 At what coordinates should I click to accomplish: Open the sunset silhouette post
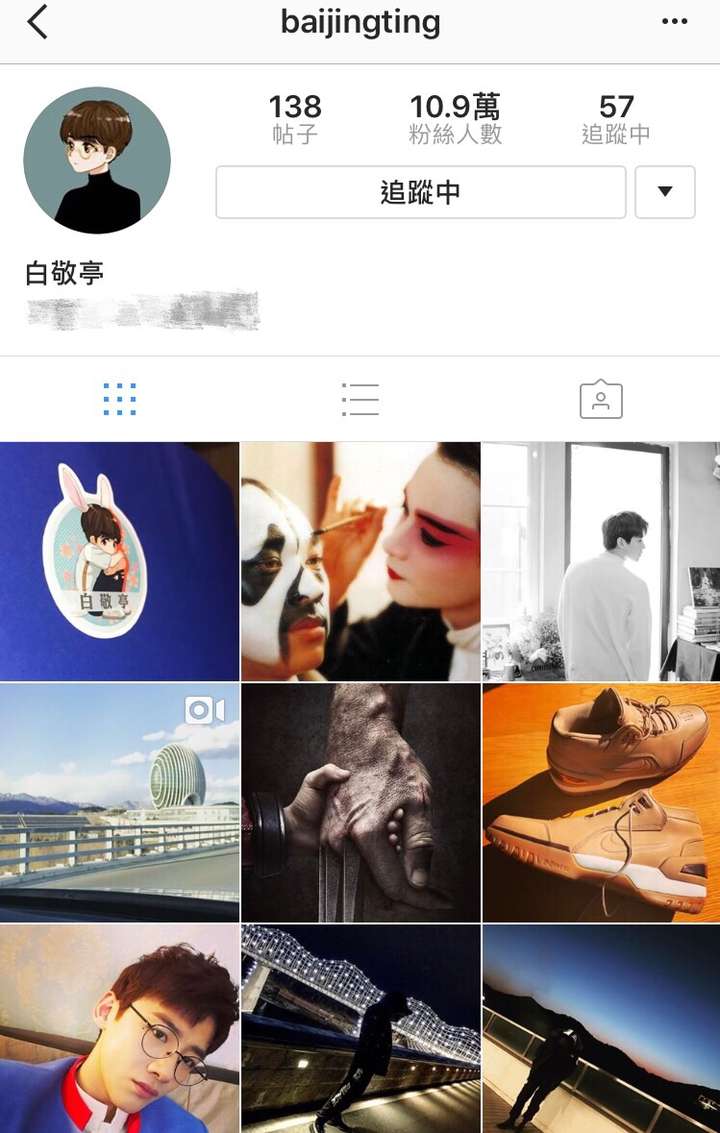tap(601, 1029)
